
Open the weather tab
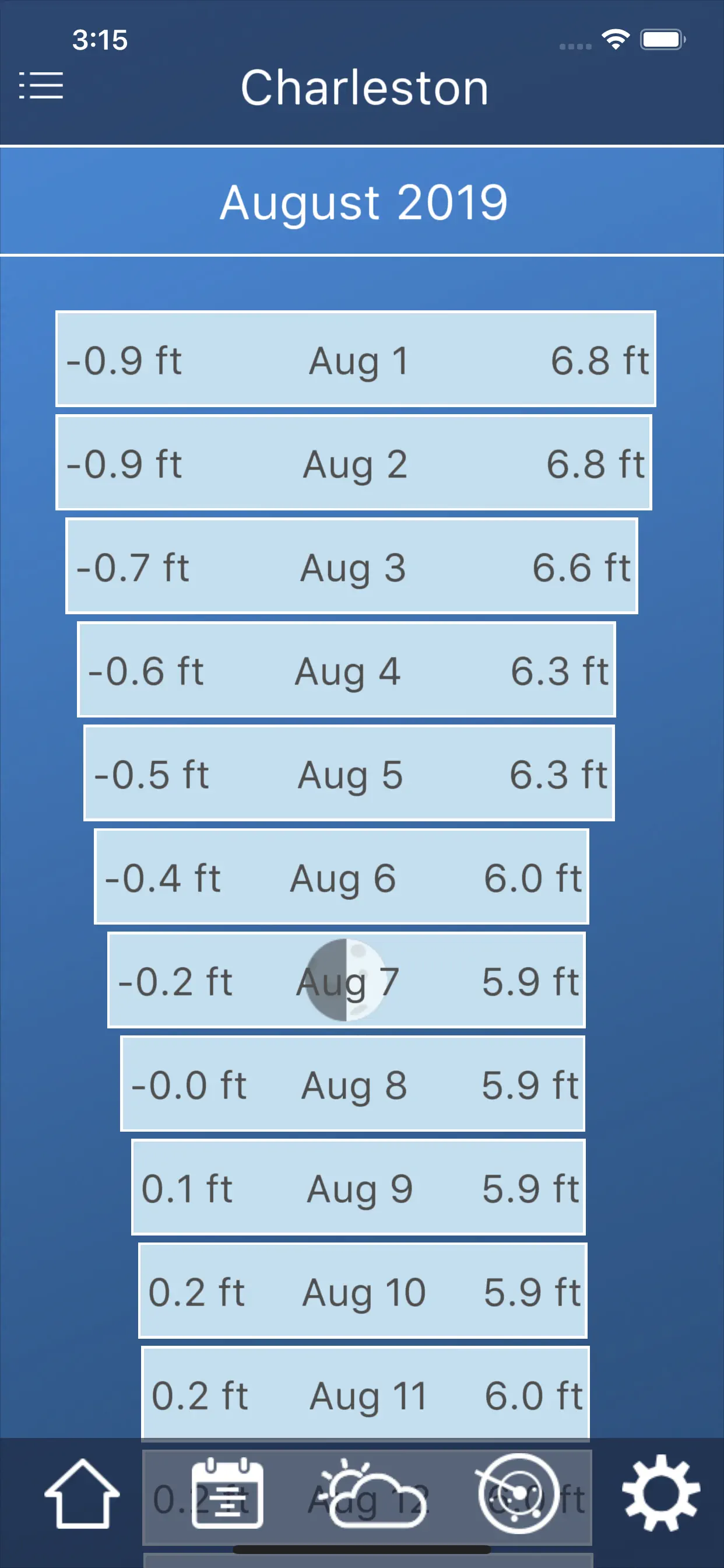(373, 1493)
